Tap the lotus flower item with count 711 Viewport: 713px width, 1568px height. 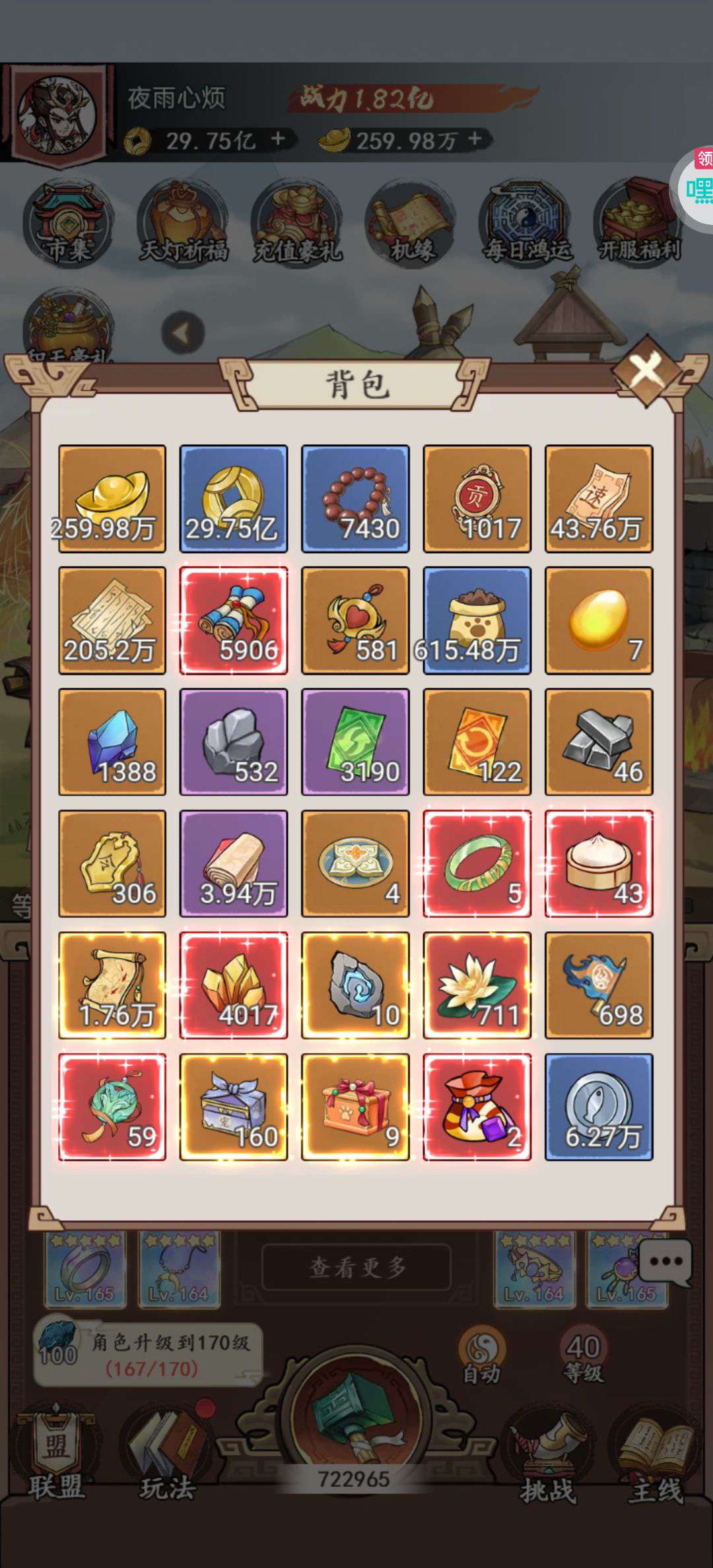(477, 985)
